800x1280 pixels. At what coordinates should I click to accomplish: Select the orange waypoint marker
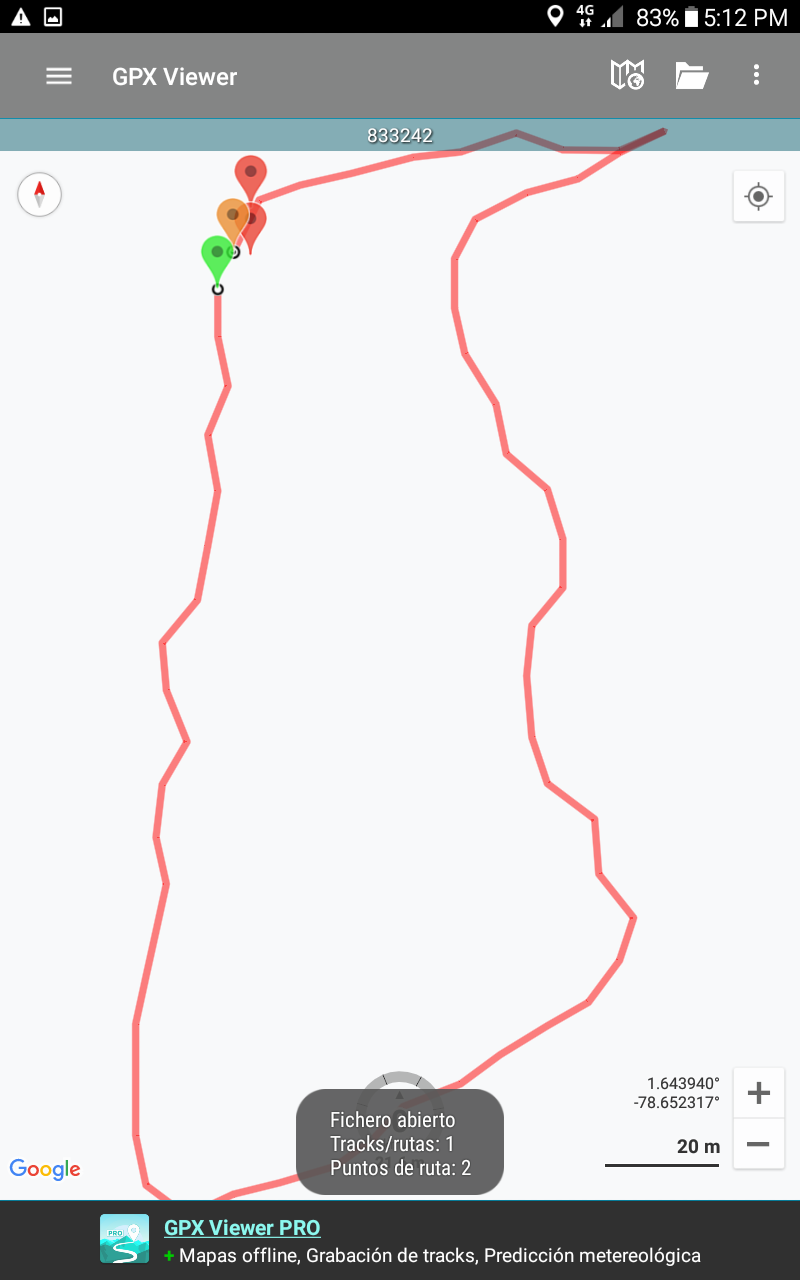(x=230, y=215)
